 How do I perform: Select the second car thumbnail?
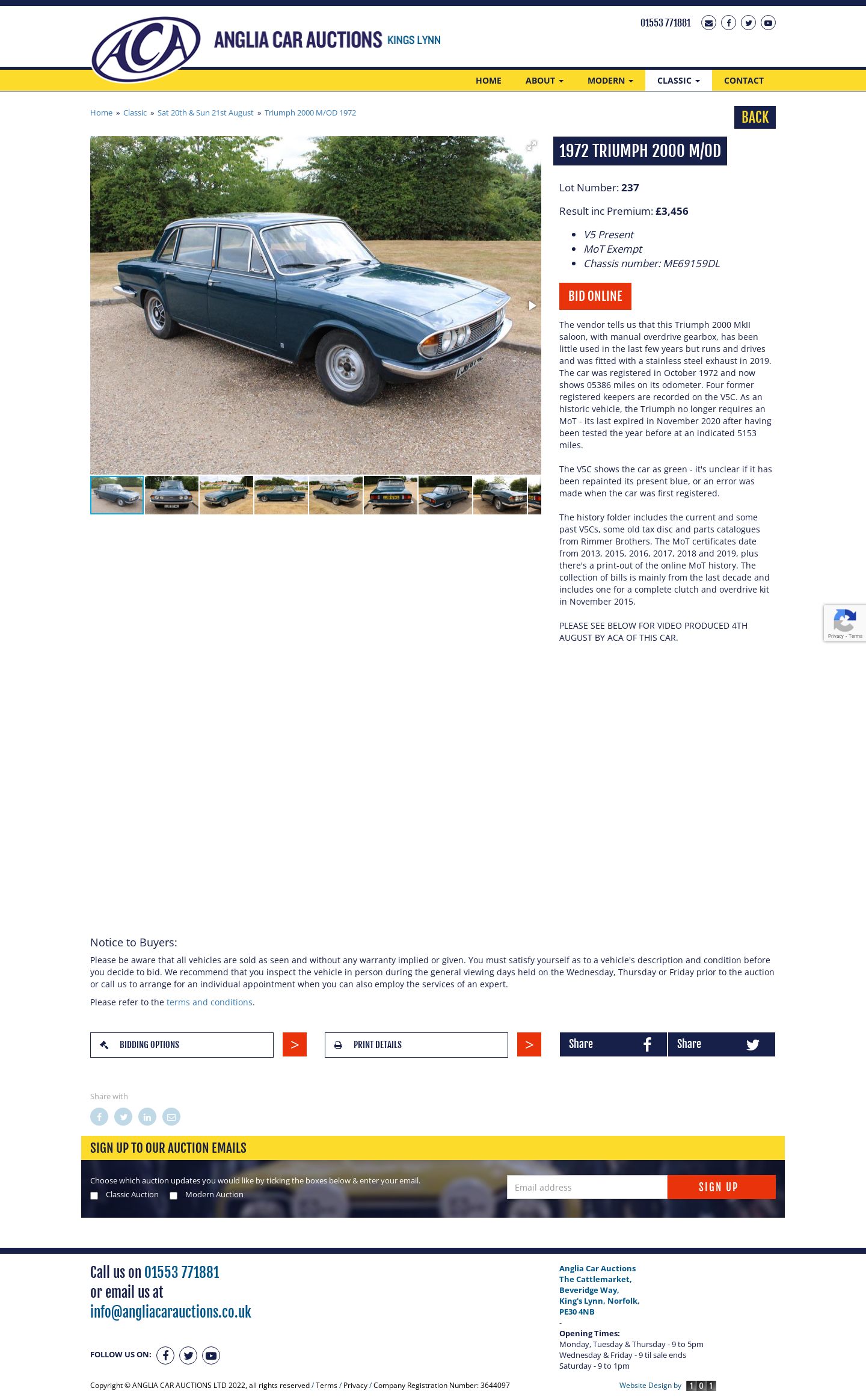(171, 495)
